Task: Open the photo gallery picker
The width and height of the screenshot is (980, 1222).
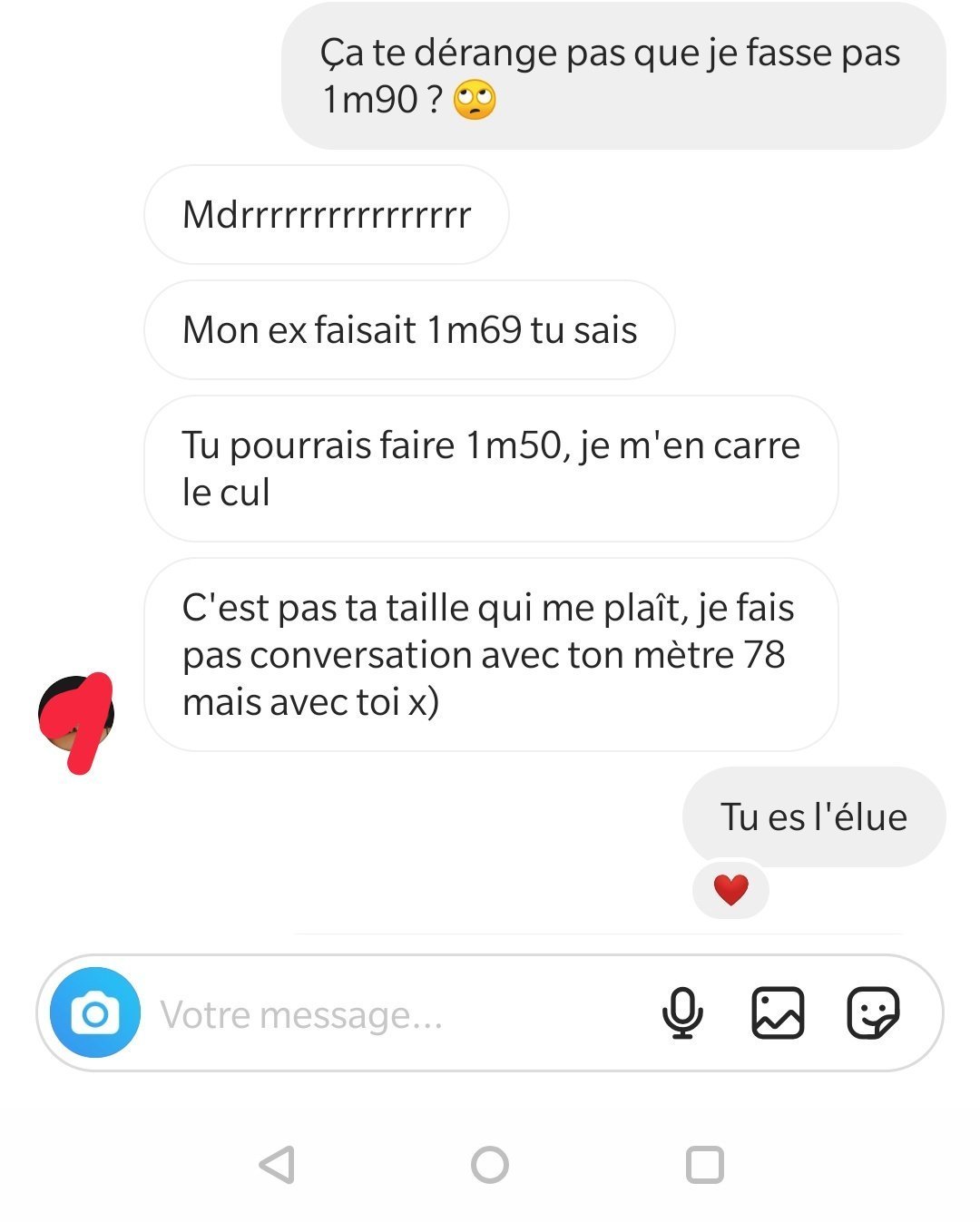Action: [x=778, y=1012]
